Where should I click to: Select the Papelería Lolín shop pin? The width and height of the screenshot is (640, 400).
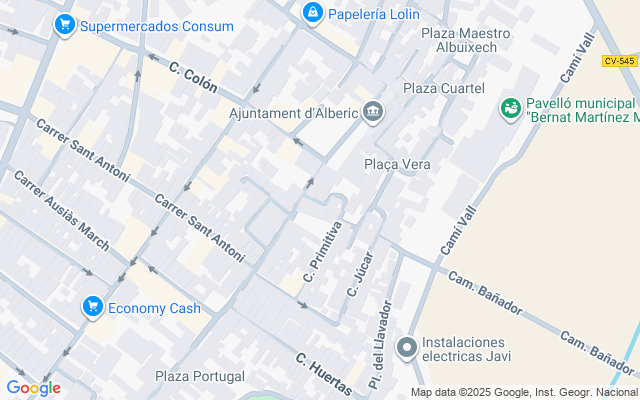coord(313,13)
